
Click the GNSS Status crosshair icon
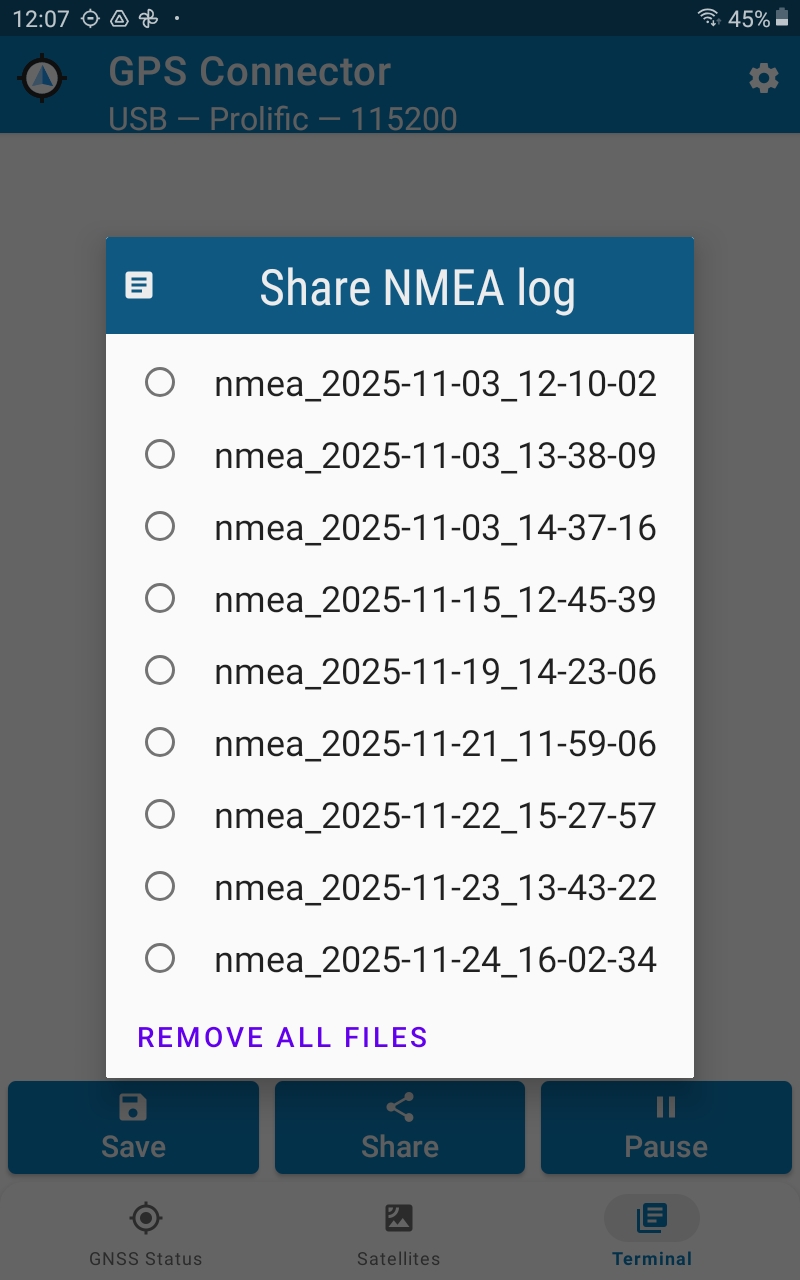coord(146,1218)
